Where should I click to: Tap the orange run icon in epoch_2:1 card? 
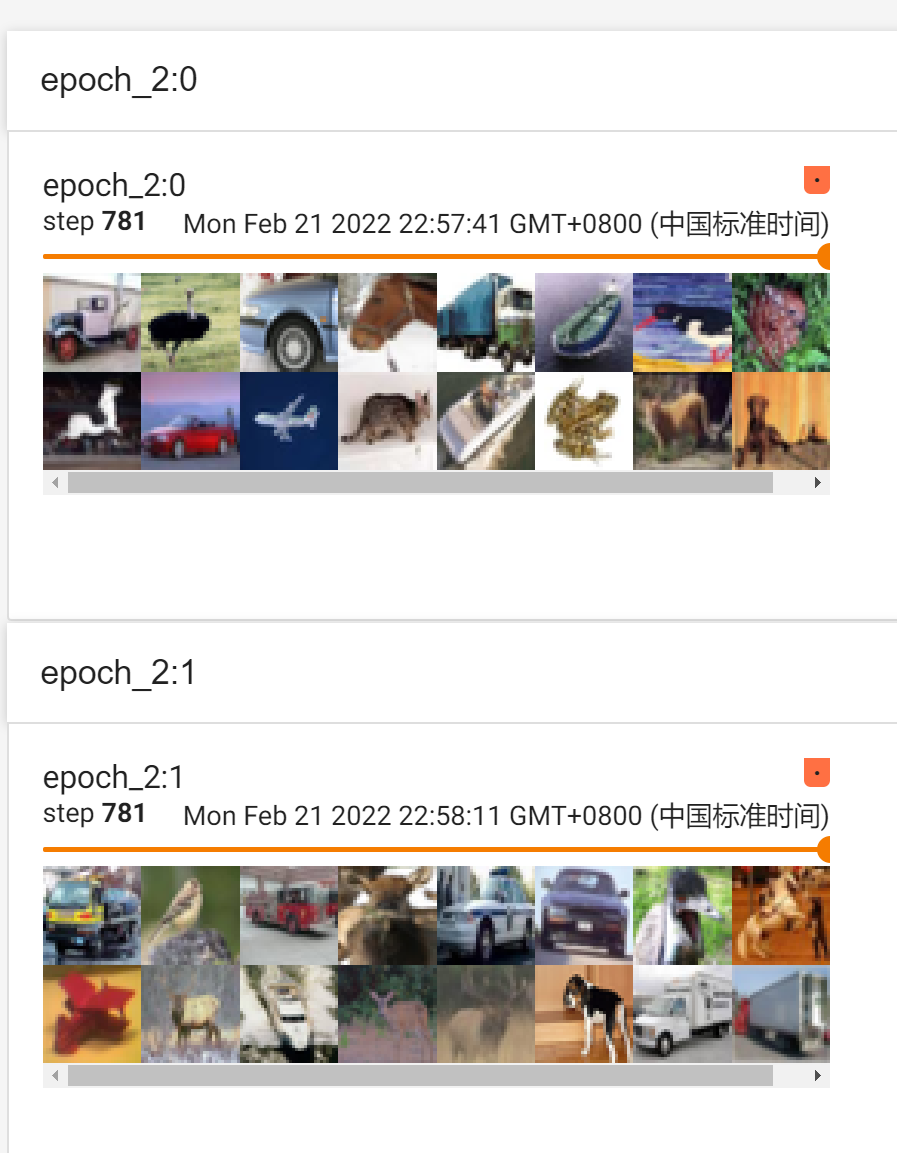(x=816, y=773)
